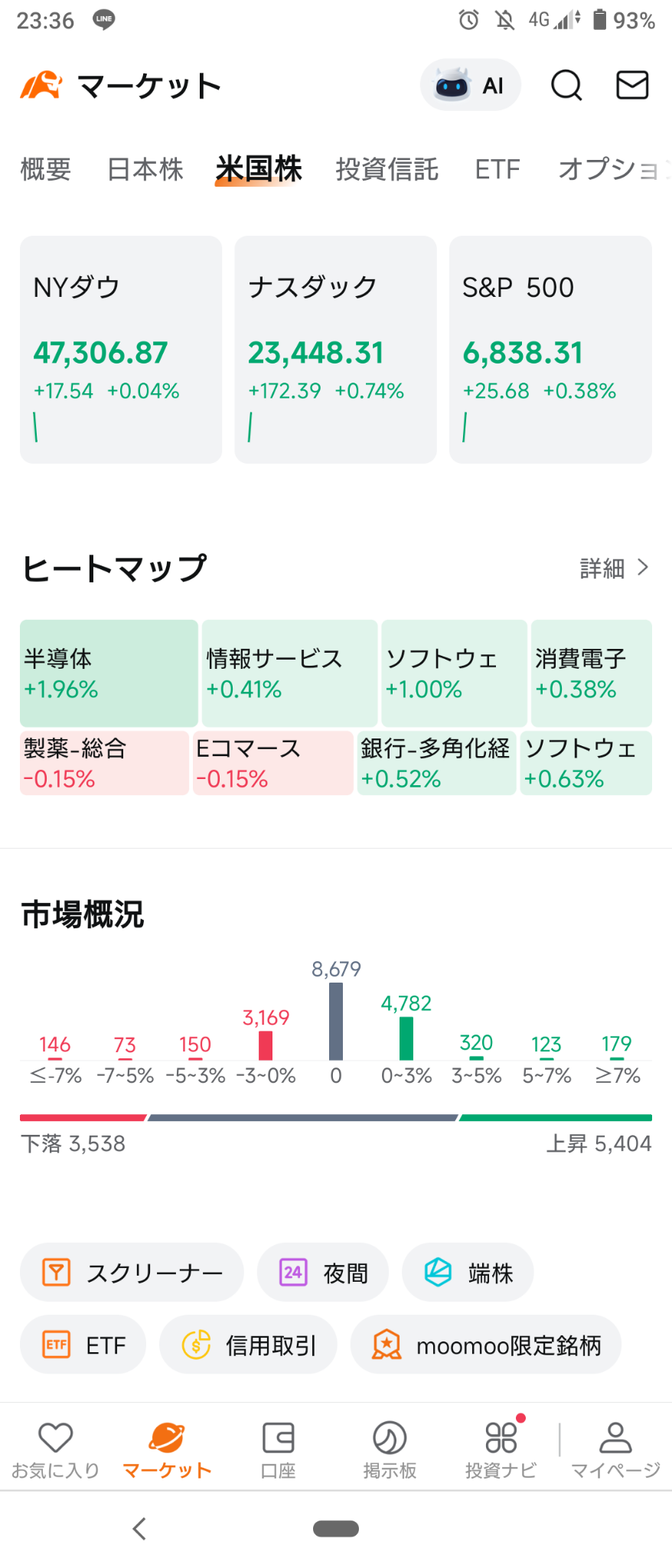Switch to the 投資信託 tab
Viewport: 672px width, 1568px height.
[387, 169]
